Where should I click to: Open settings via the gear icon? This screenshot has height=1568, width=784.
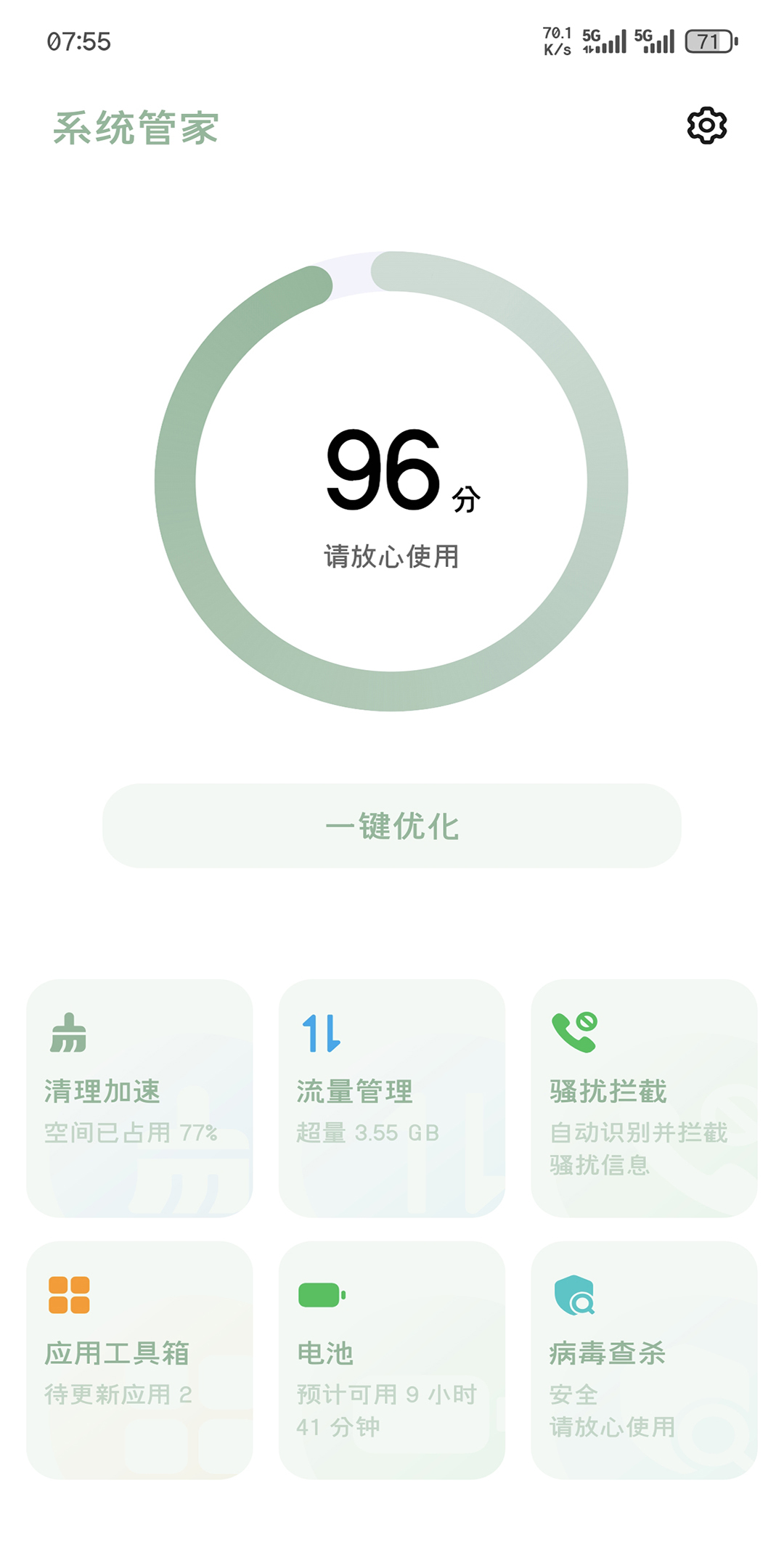tap(706, 126)
